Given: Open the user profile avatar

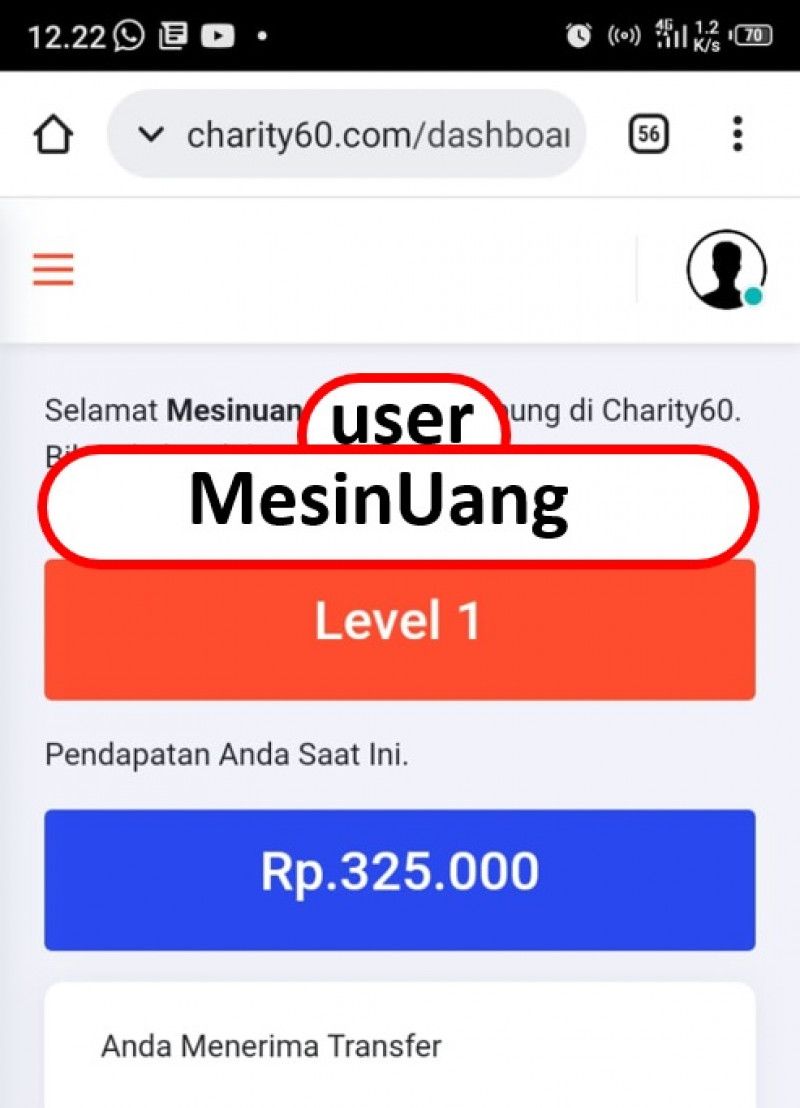Looking at the screenshot, I should [x=726, y=270].
